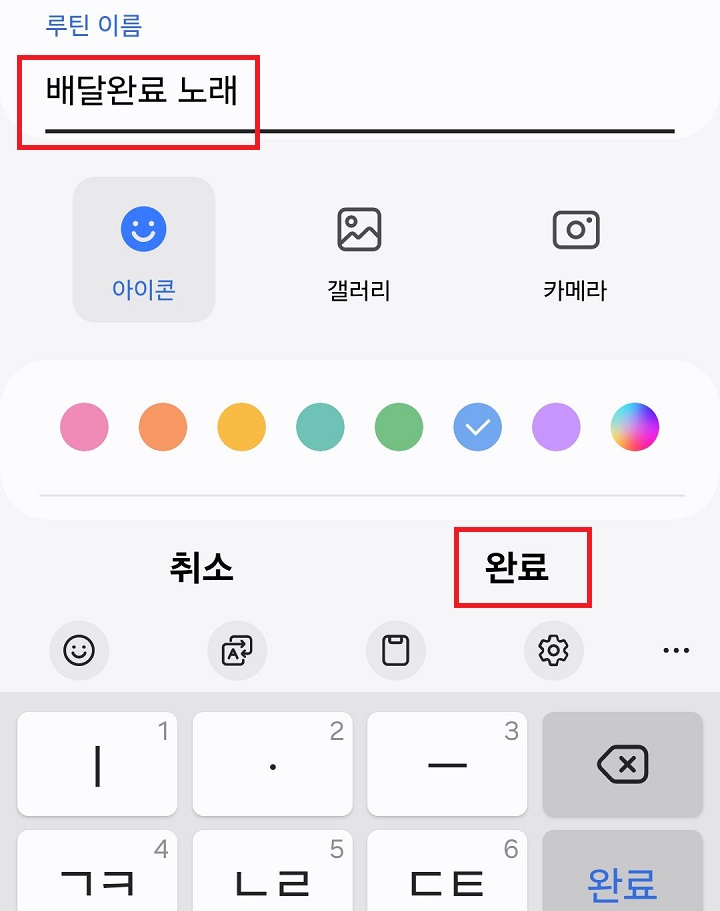Select the pink color swatch

click(84, 427)
